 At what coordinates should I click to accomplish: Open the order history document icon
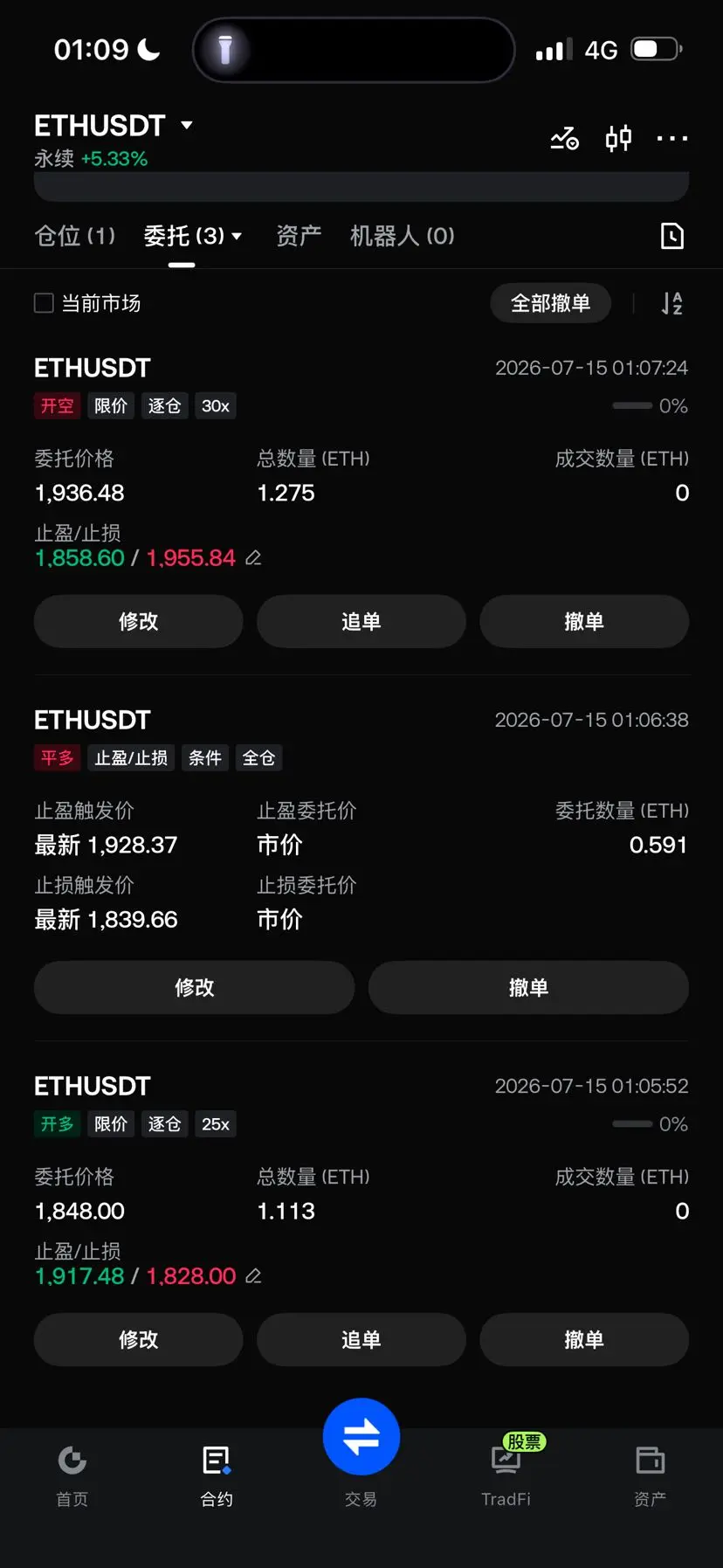click(x=671, y=236)
